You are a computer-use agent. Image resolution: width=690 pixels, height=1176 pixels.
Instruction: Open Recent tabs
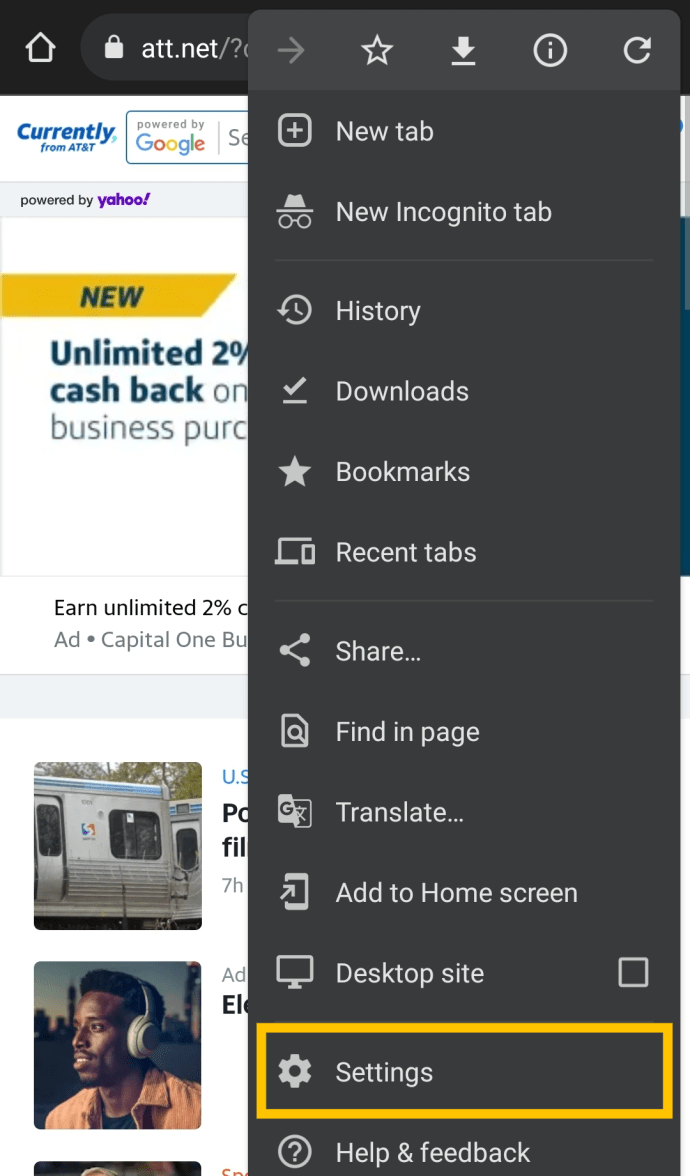pyautogui.click(x=464, y=552)
